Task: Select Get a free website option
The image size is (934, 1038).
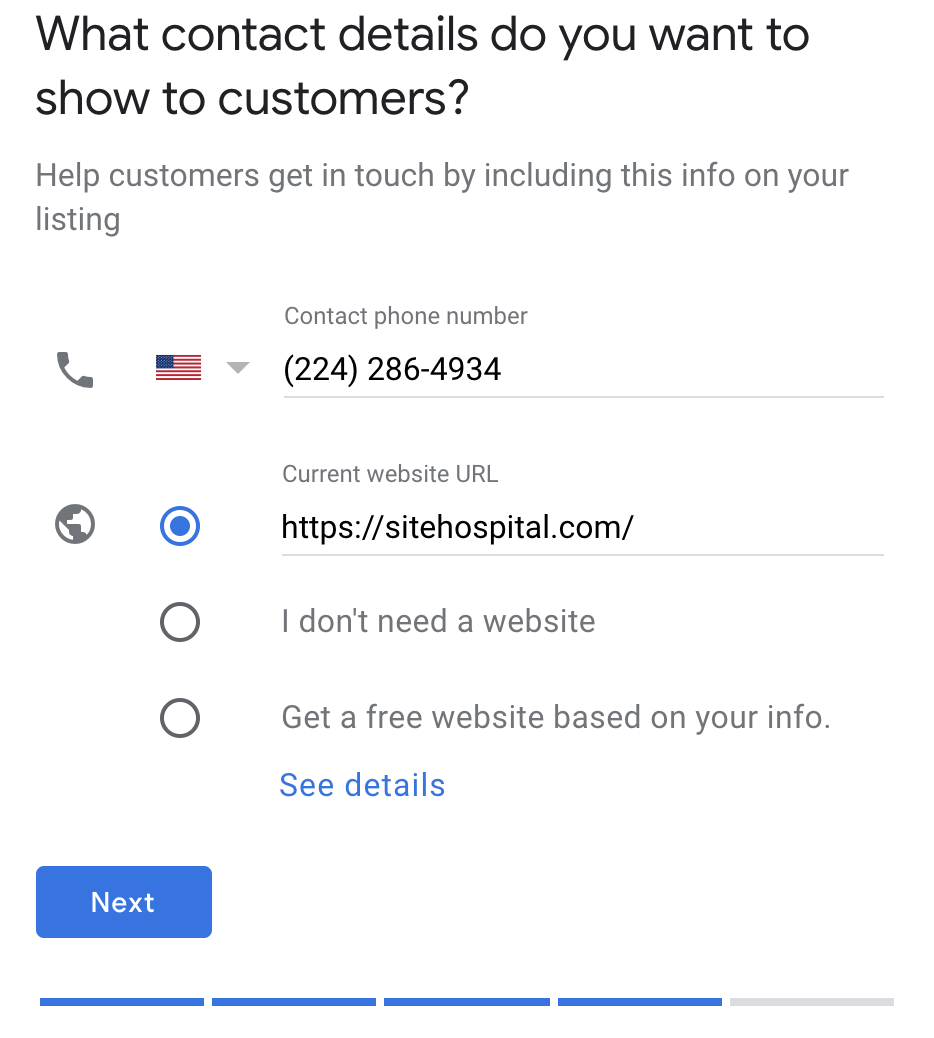Action: click(x=180, y=718)
